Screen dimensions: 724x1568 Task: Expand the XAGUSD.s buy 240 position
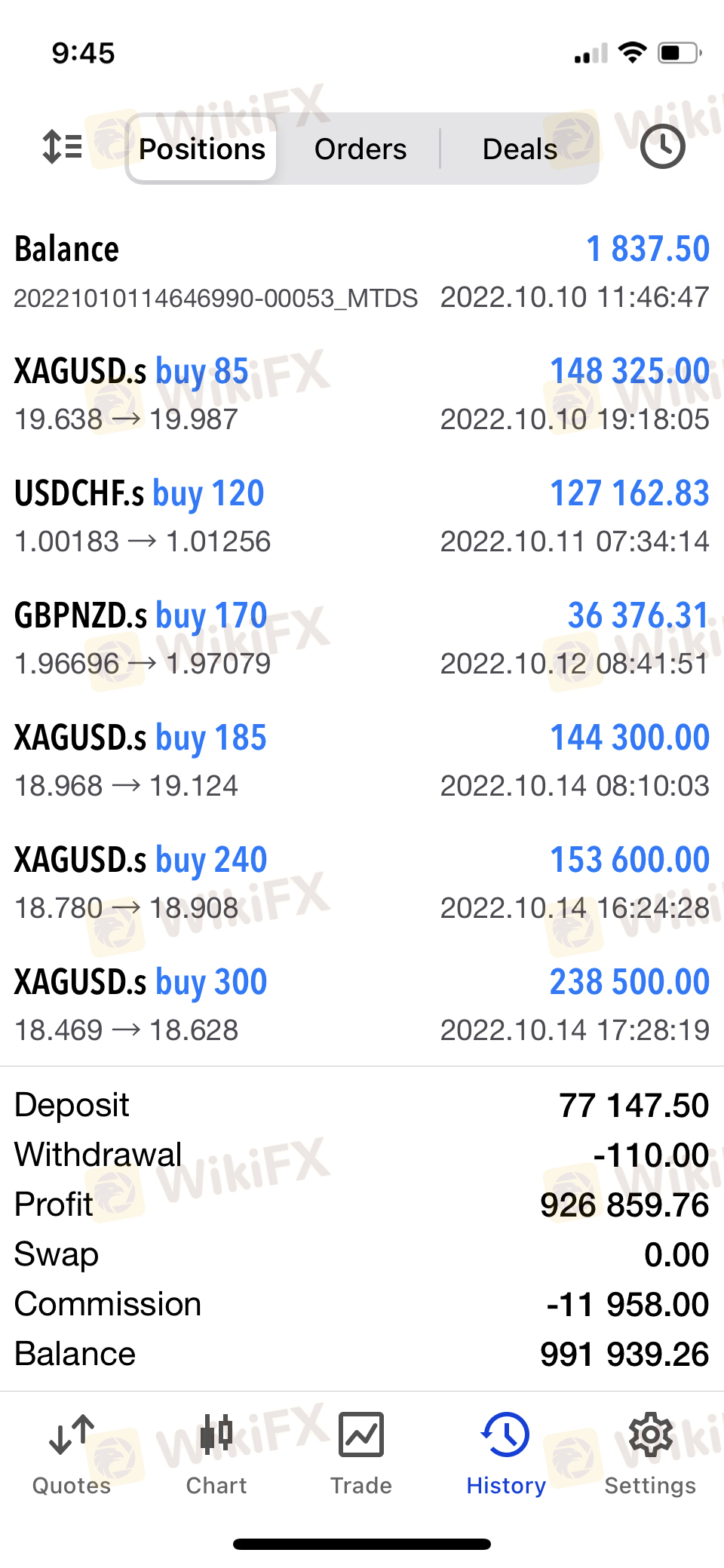(x=362, y=883)
